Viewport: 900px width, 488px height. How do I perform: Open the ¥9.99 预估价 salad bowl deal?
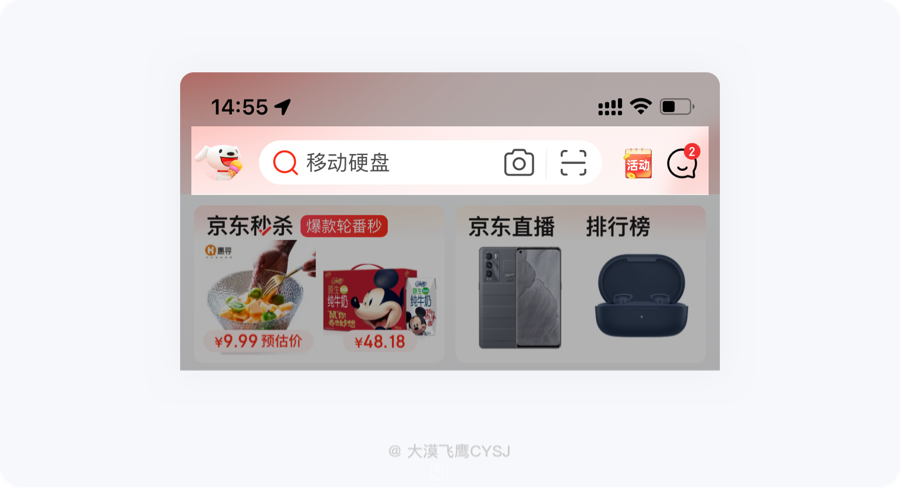click(x=254, y=300)
